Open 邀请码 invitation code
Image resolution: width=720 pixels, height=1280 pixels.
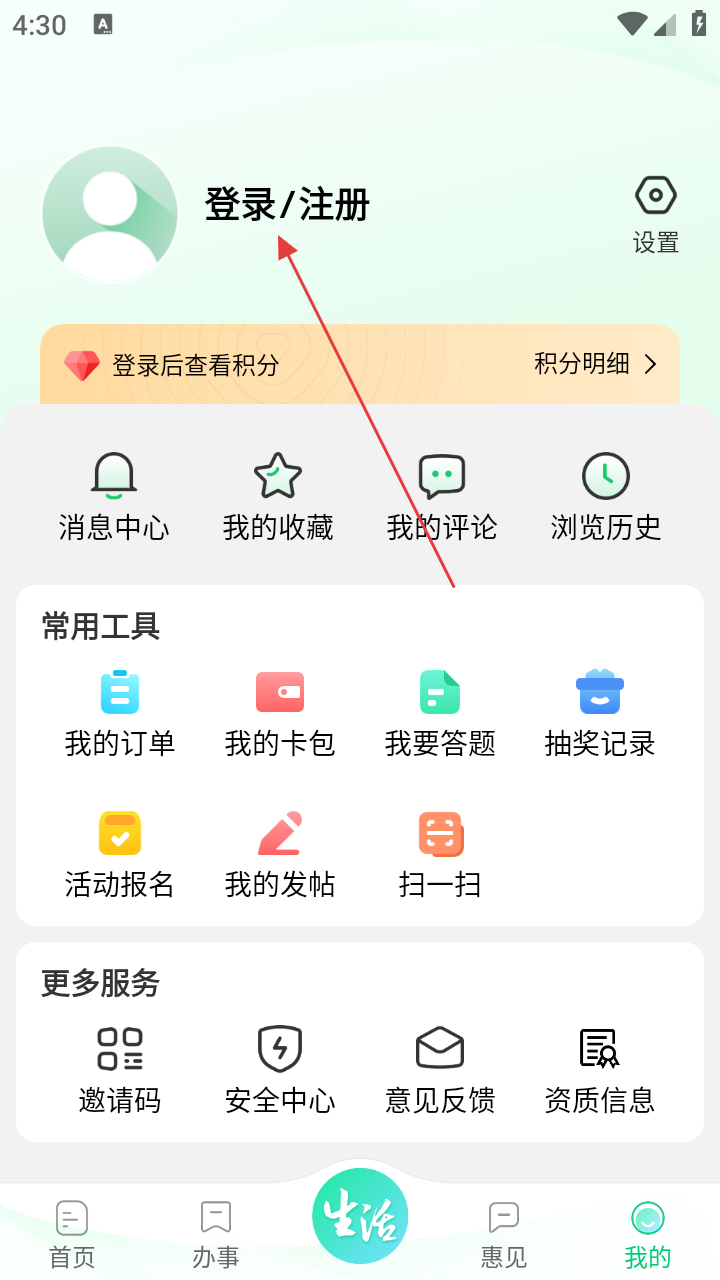120,1071
